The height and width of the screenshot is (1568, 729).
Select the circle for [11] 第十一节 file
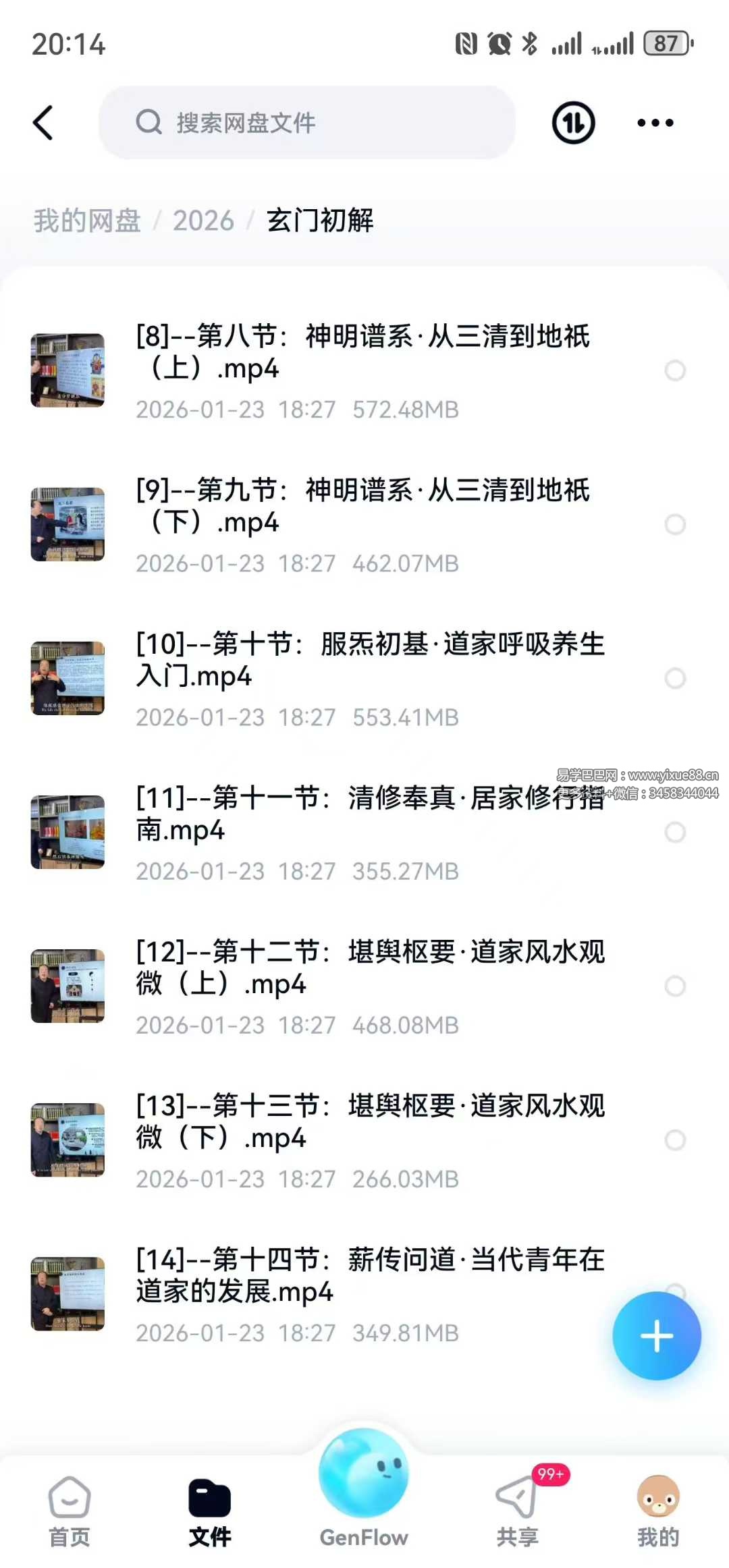675,832
